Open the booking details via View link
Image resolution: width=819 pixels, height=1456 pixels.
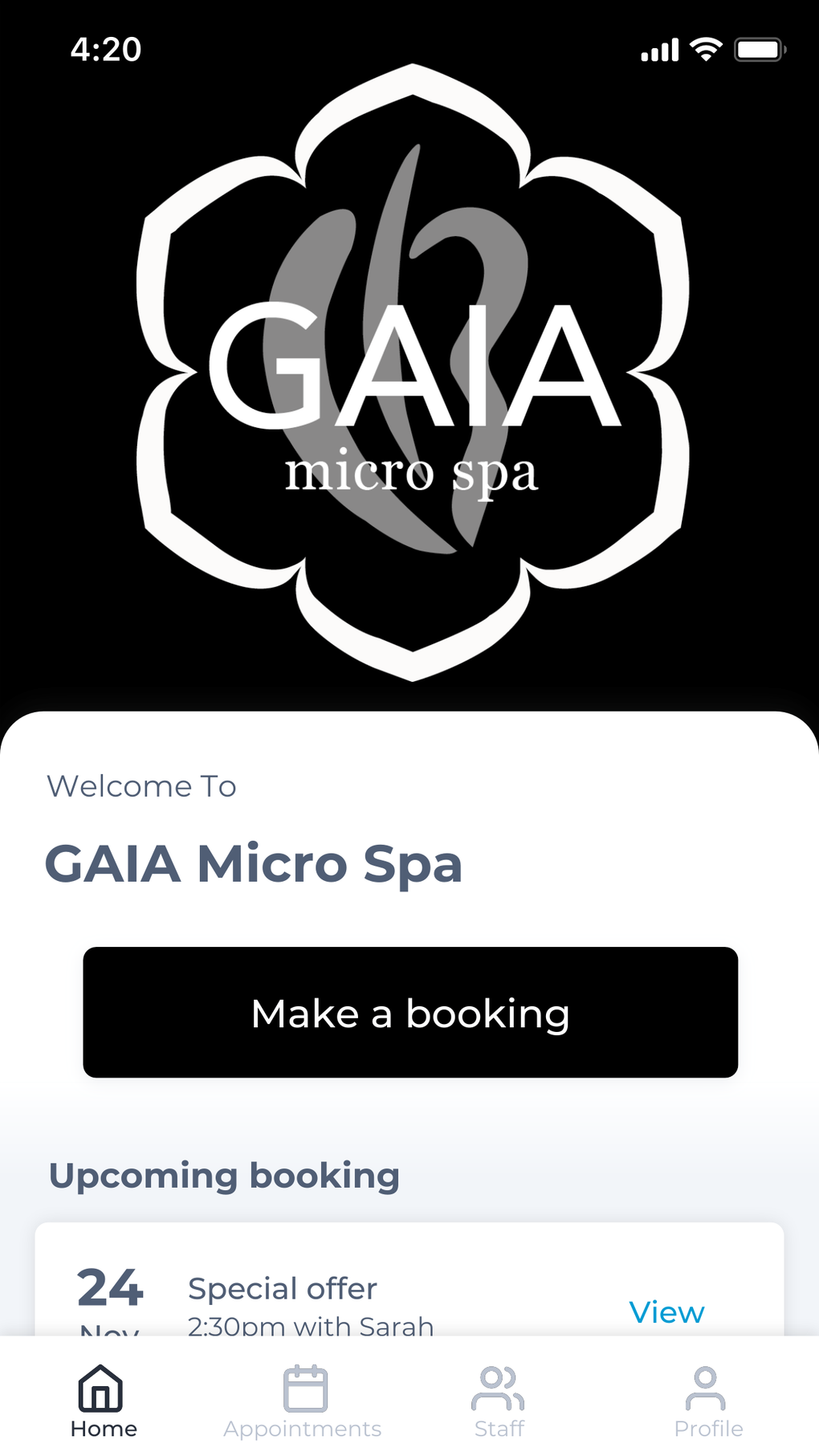coord(666,1312)
